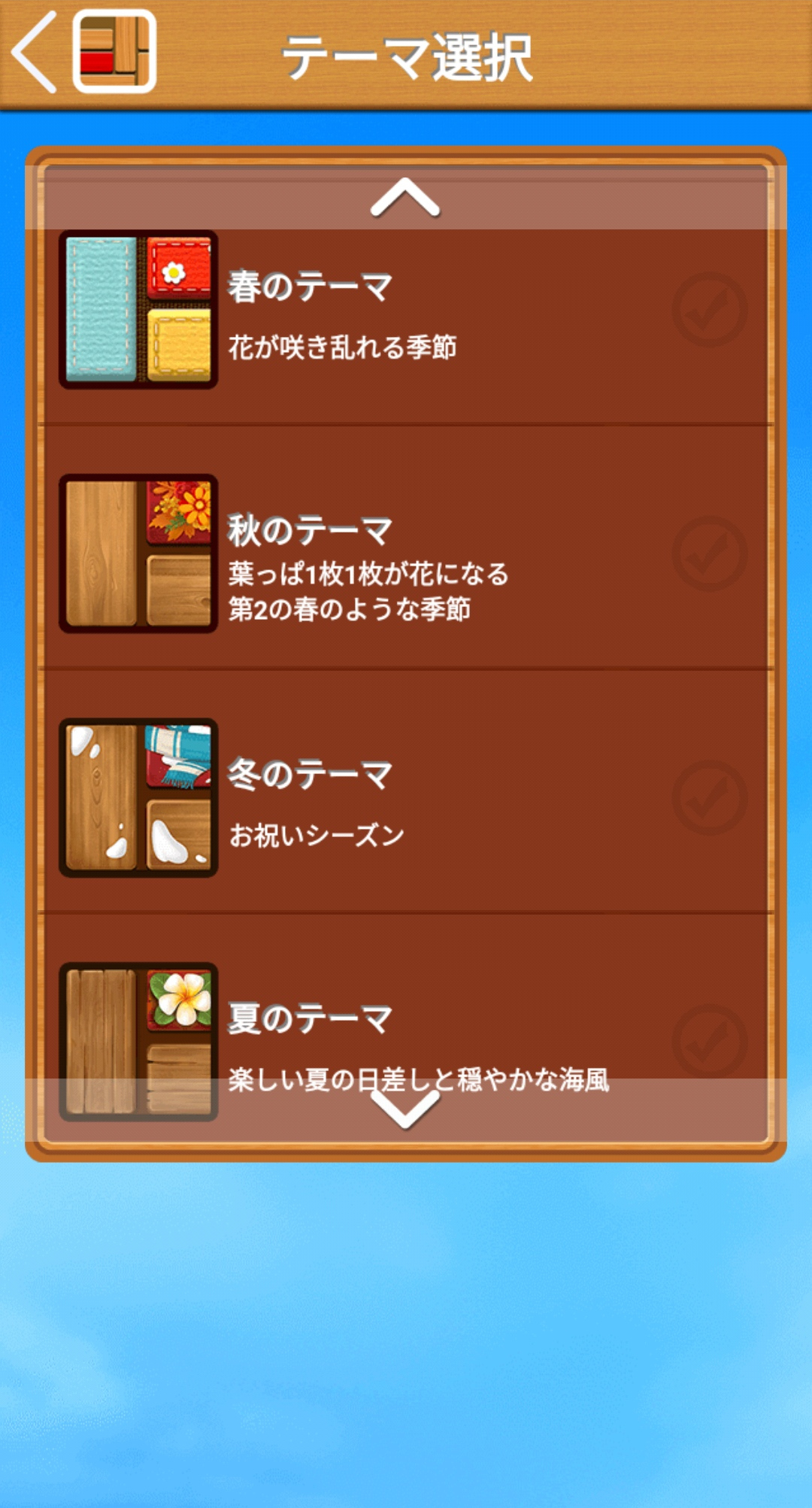This screenshot has width=812, height=1508.
Task: Open the 秋のテーマ preview tile
Action: coord(138,554)
